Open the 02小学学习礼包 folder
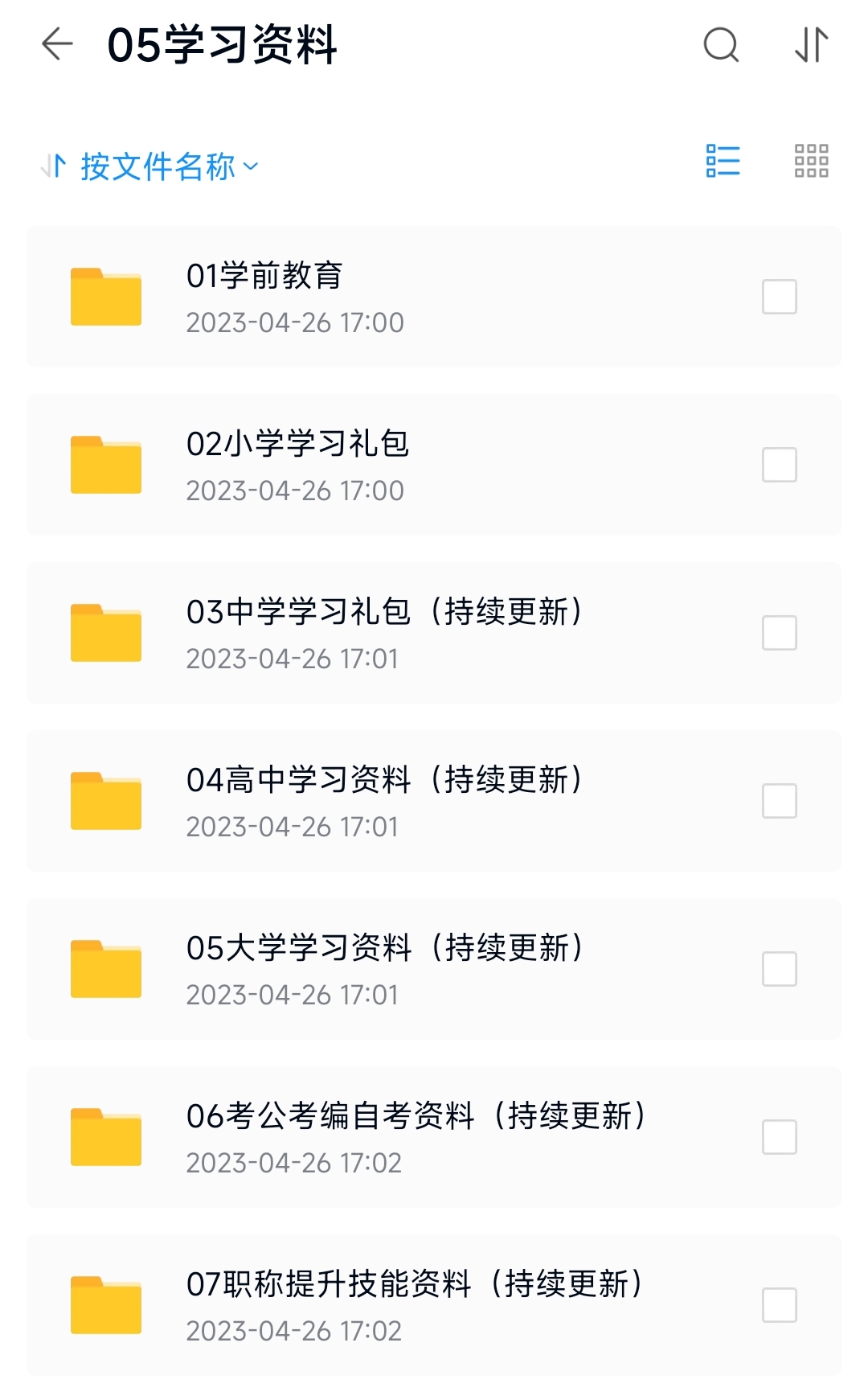 click(434, 465)
